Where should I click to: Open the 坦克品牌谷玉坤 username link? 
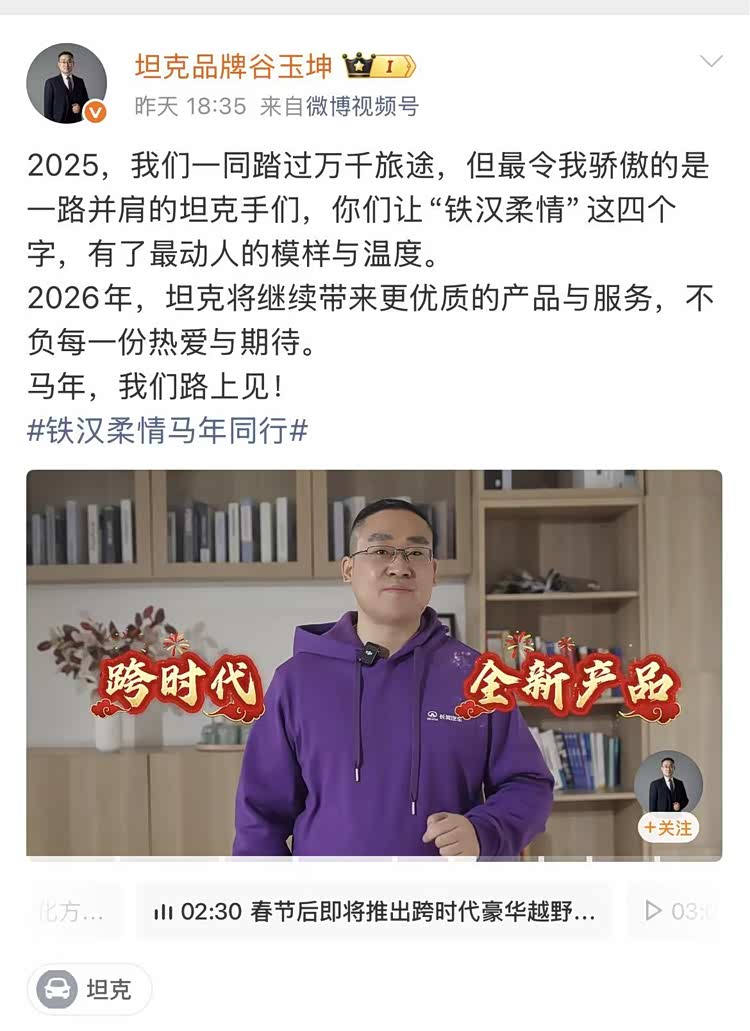pyautogui.click(x=236, y=66)
